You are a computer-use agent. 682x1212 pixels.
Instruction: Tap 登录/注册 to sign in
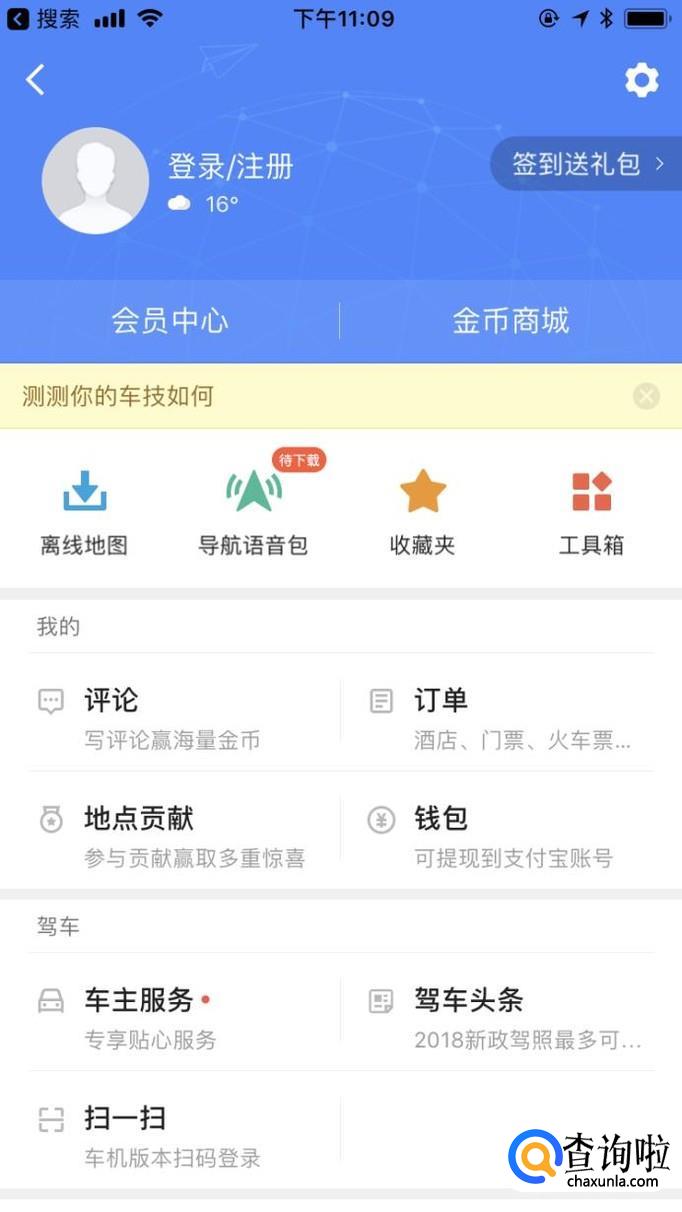[230, 166]
